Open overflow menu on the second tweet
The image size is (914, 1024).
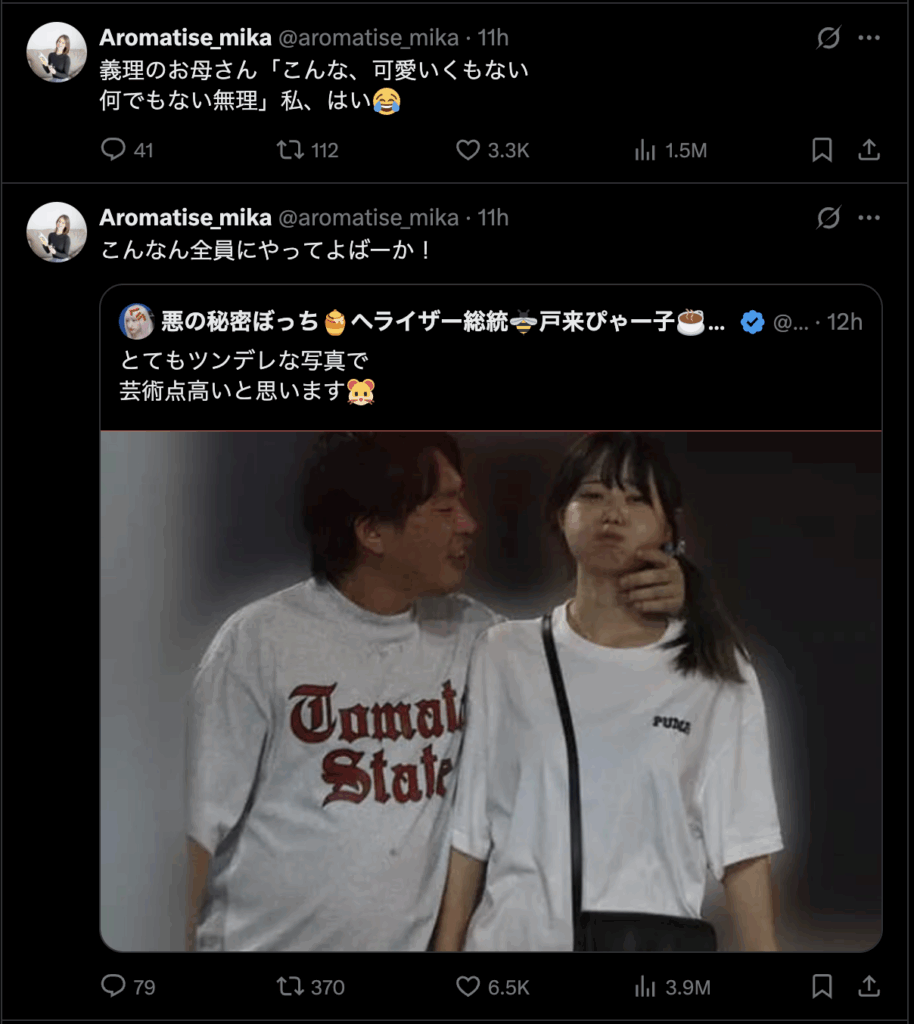coord(869,218)
